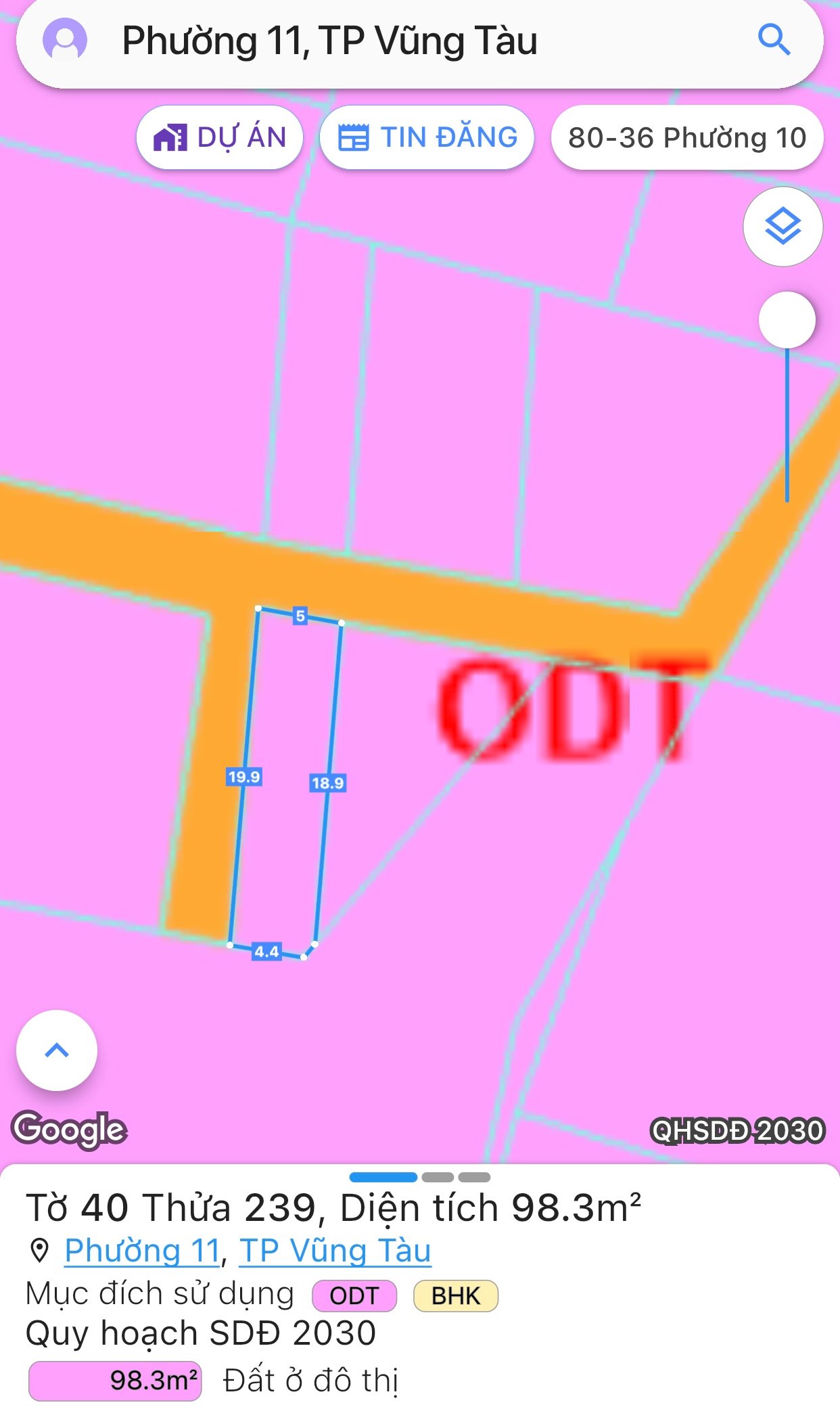Open the DỰ ÁN chip
The height and width of the screenshot is (1411, 840).
point(220,137)
